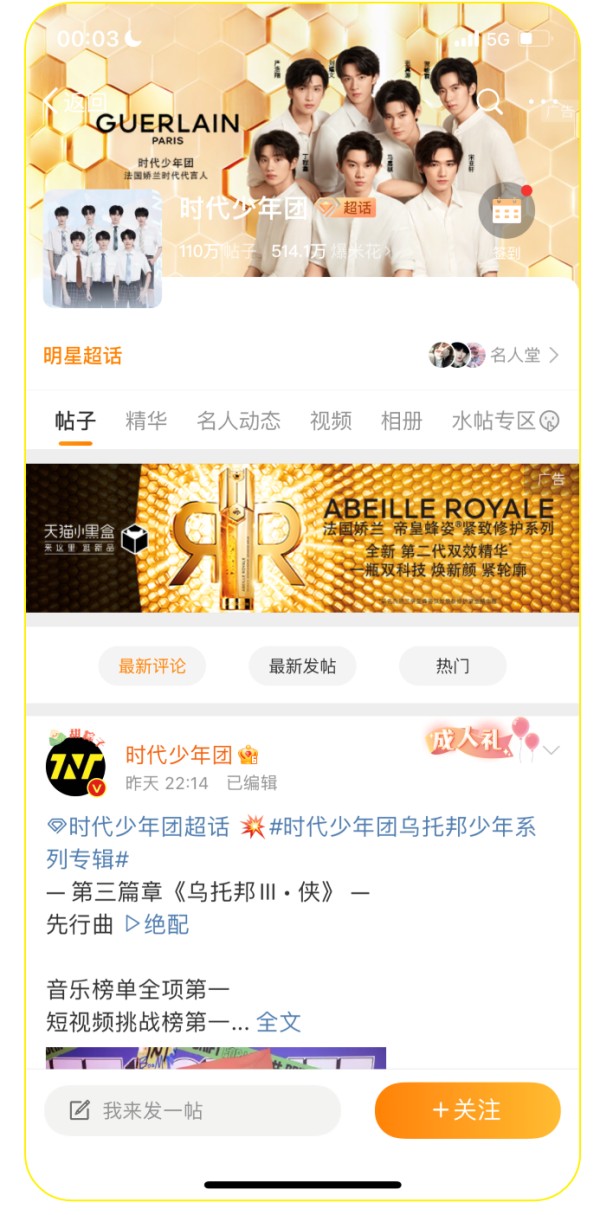Image resolution: width=600 pixels, height=1215 pixels.
Task: Select the 最新发帖 sort chip
Action: click(x=302, y=666)
